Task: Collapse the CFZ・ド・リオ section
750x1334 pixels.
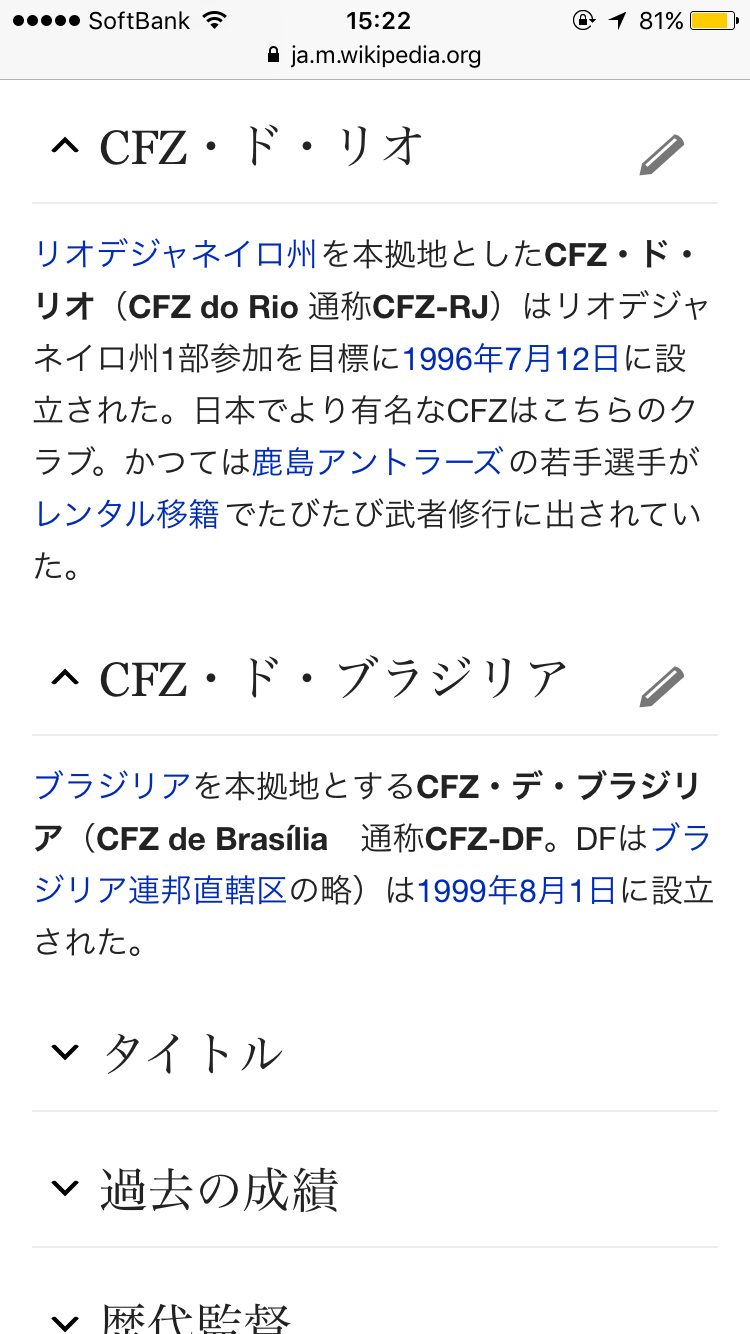Action: [x=65, y=148]
